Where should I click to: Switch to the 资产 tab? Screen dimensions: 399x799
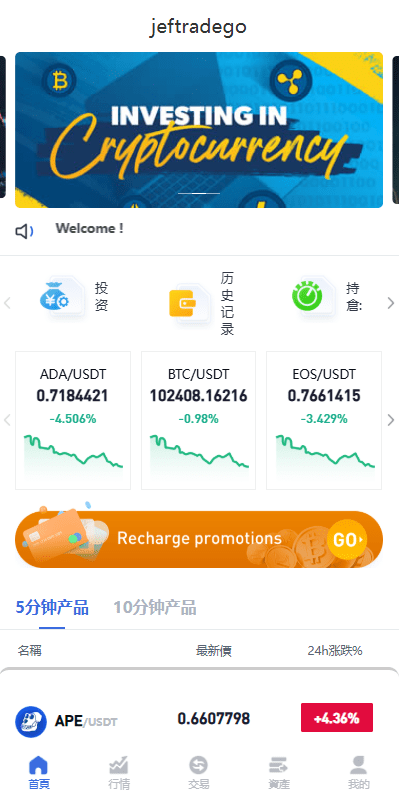tap(279, 772)
